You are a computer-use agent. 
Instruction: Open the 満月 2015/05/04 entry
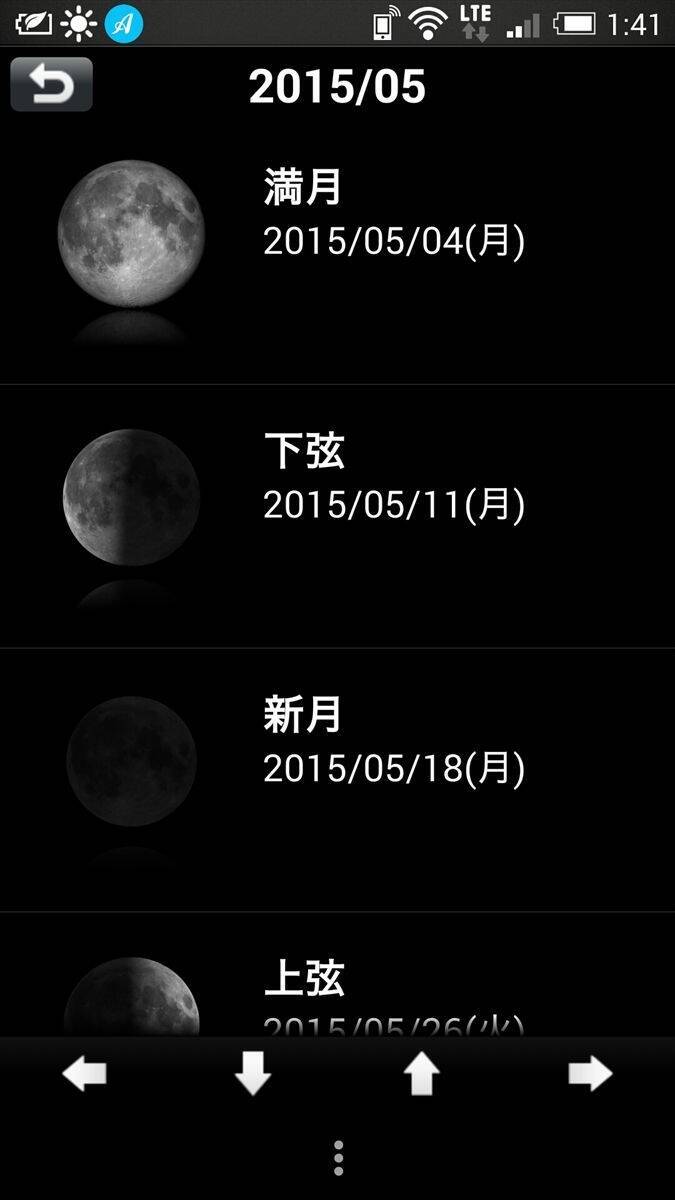(337, 250)
